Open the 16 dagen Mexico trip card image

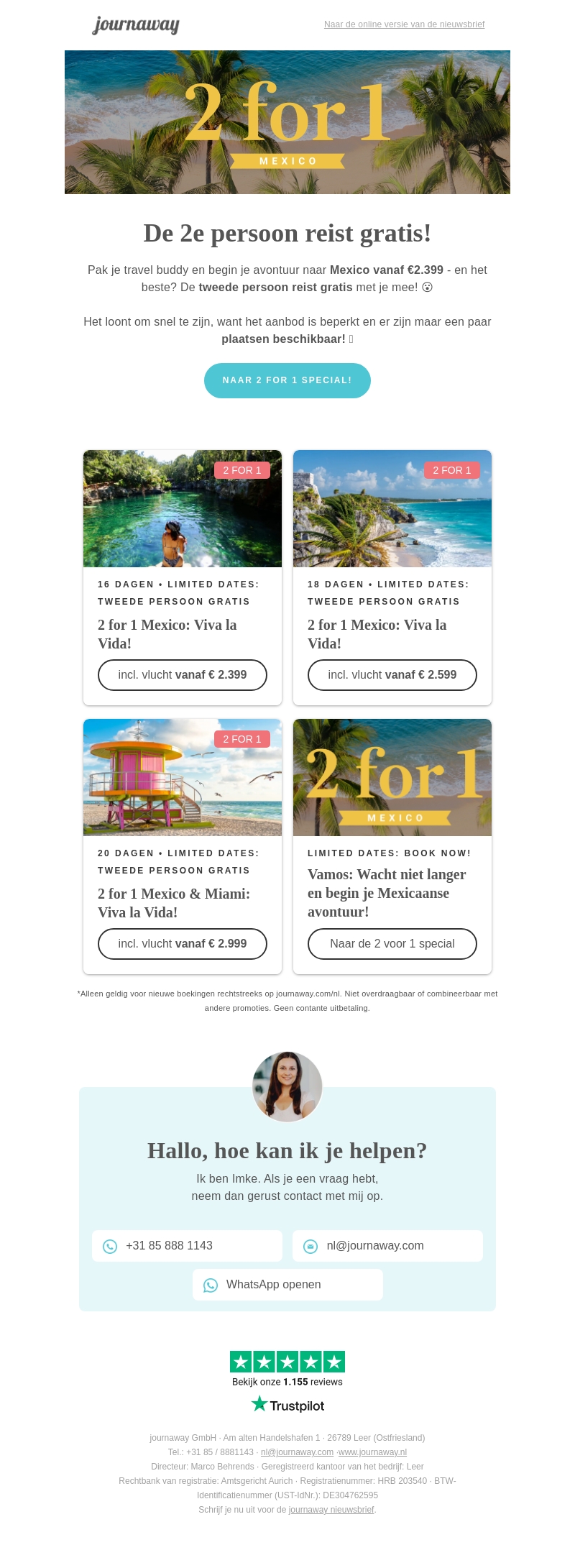pyautogui.click(x=183, y=509)
